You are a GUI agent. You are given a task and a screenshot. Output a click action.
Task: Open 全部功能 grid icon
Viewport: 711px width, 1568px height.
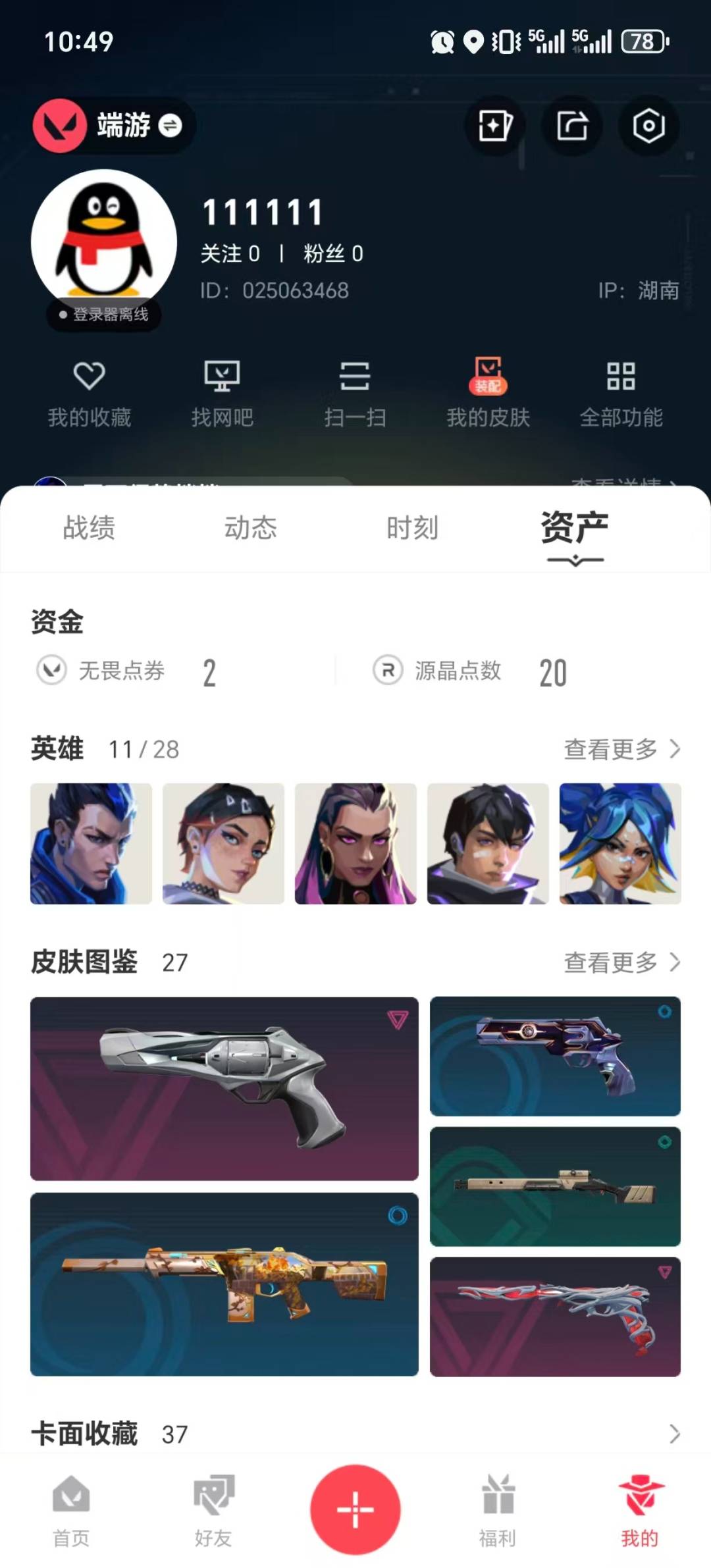(x=622, y=393)
